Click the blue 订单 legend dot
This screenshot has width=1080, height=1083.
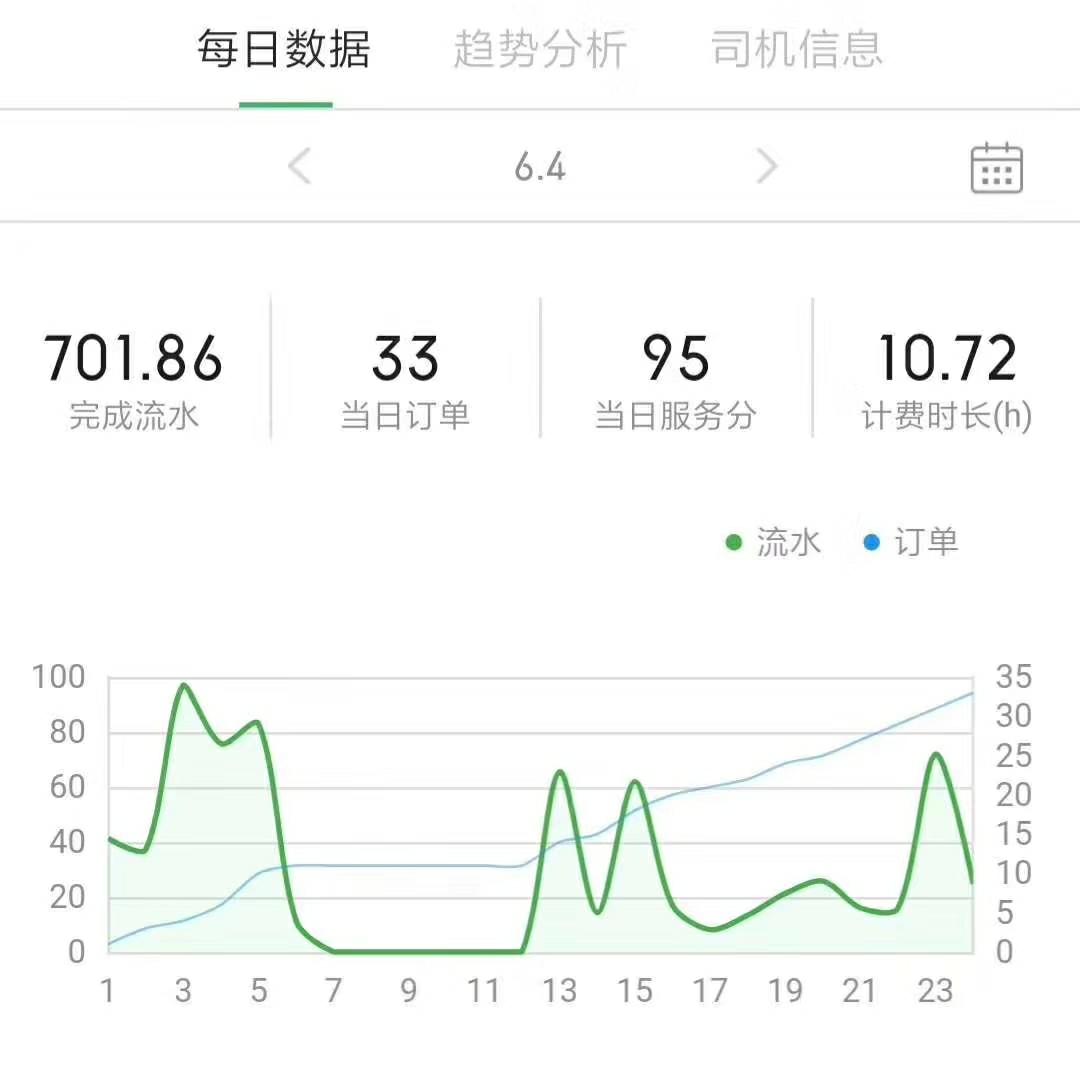[871, 542]
